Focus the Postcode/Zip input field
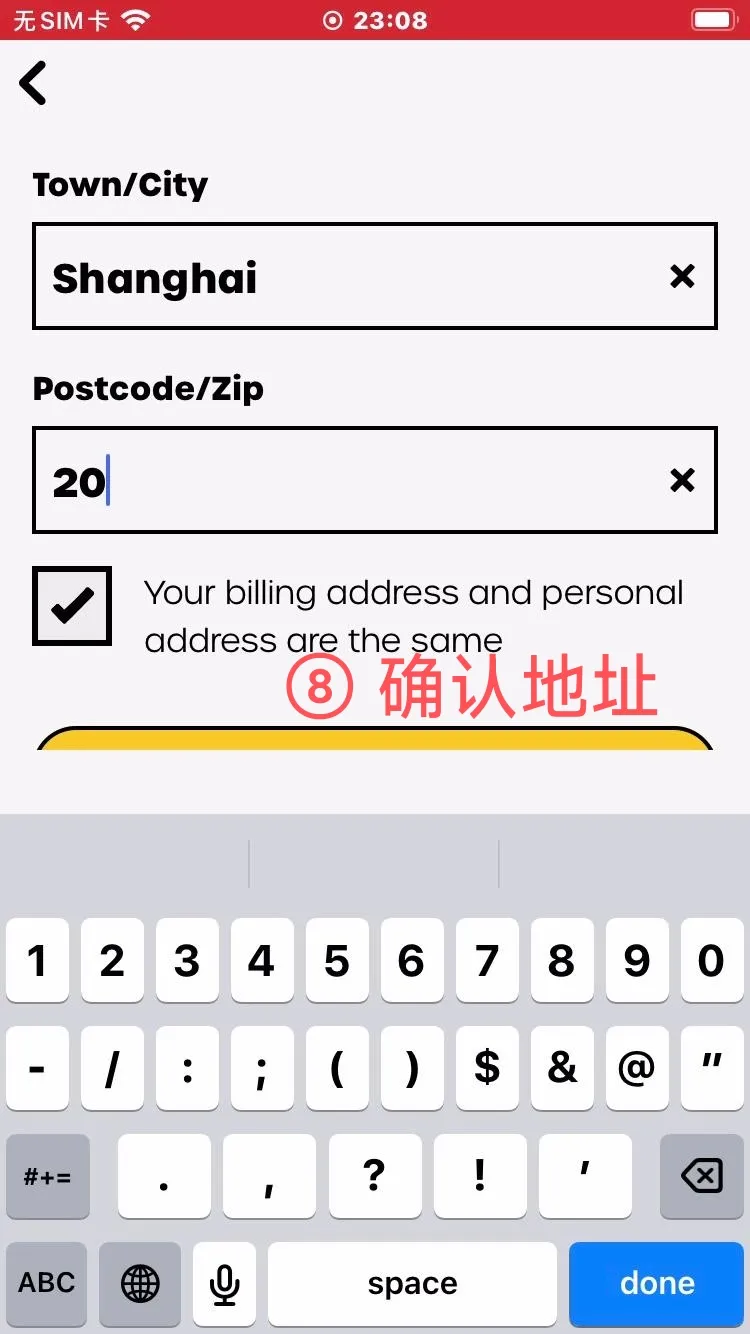The image size is (750, 1334). [340, 481]
